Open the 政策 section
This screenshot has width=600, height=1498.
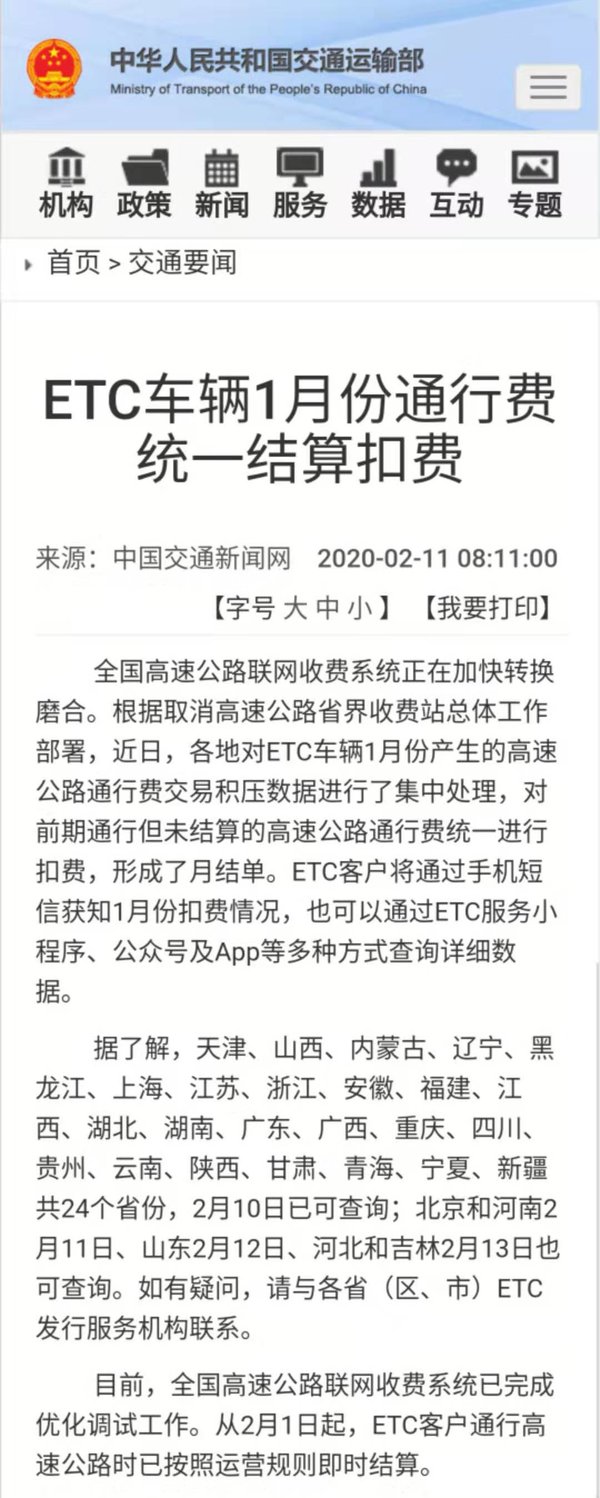(x=144, y=185)
